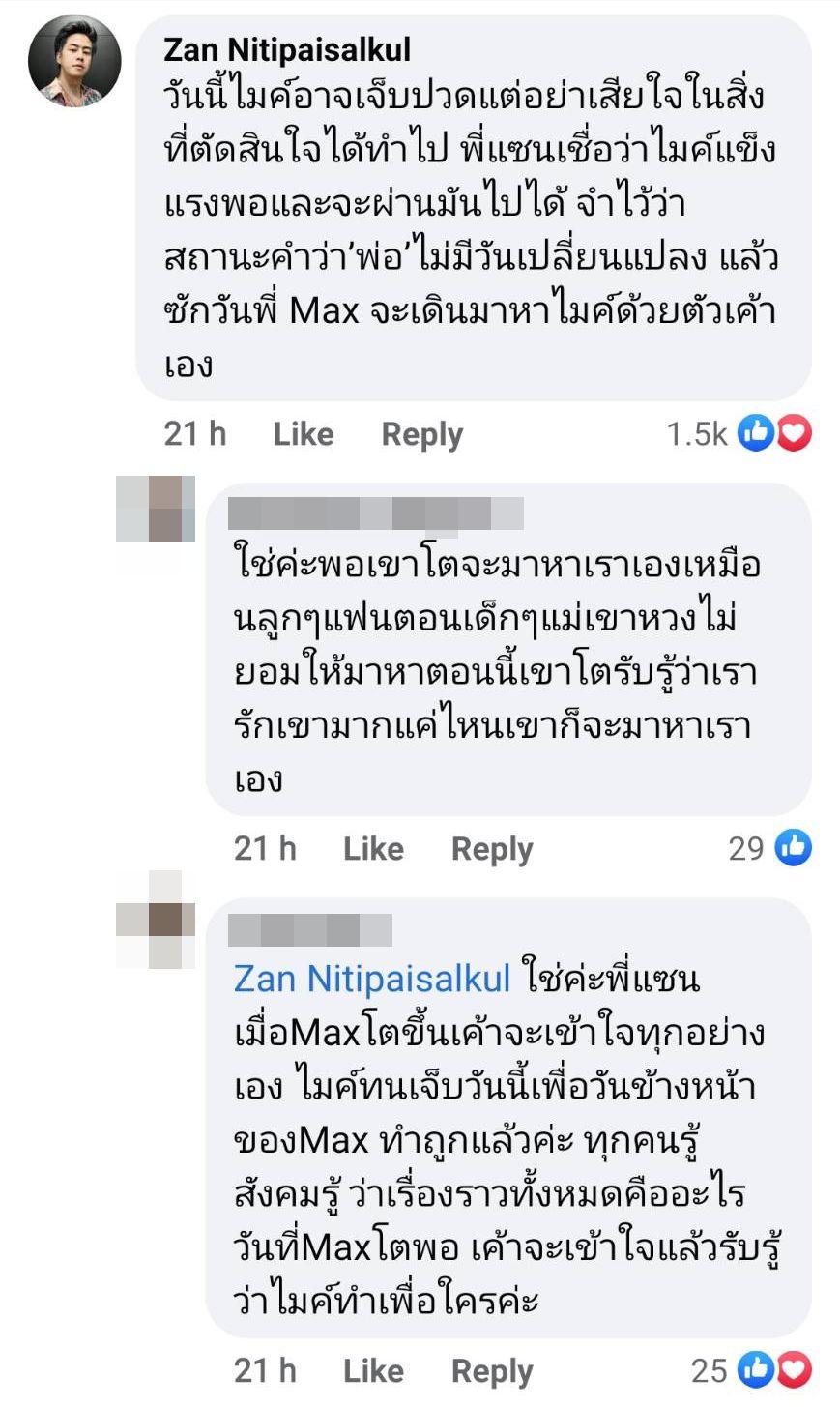
Task: Like Zan Nitipaisalkul's comment
Action: point(303,434)
